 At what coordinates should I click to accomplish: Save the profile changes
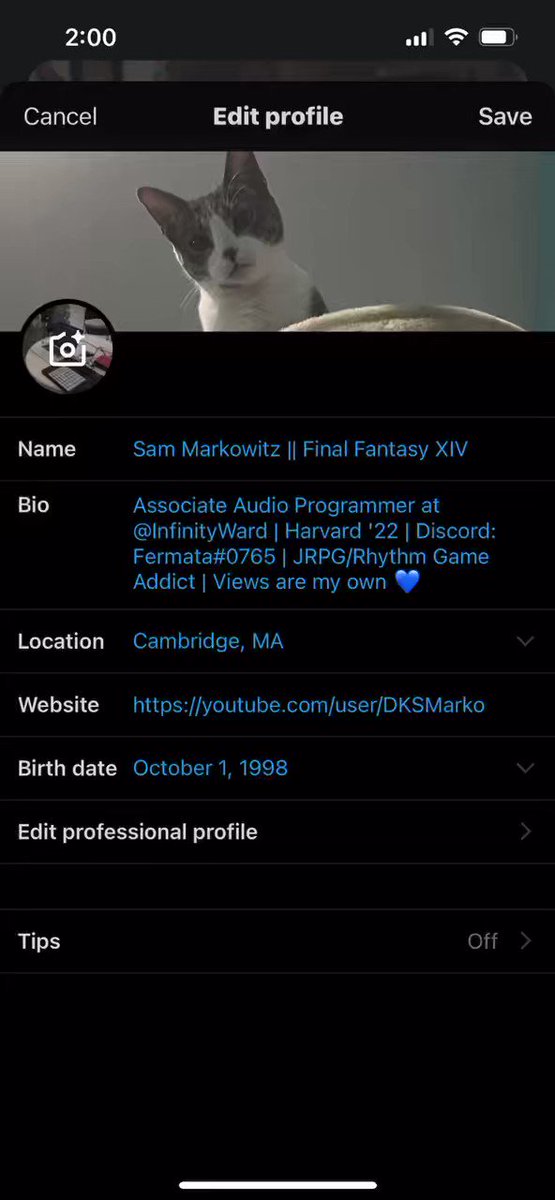tap(505, 116)
